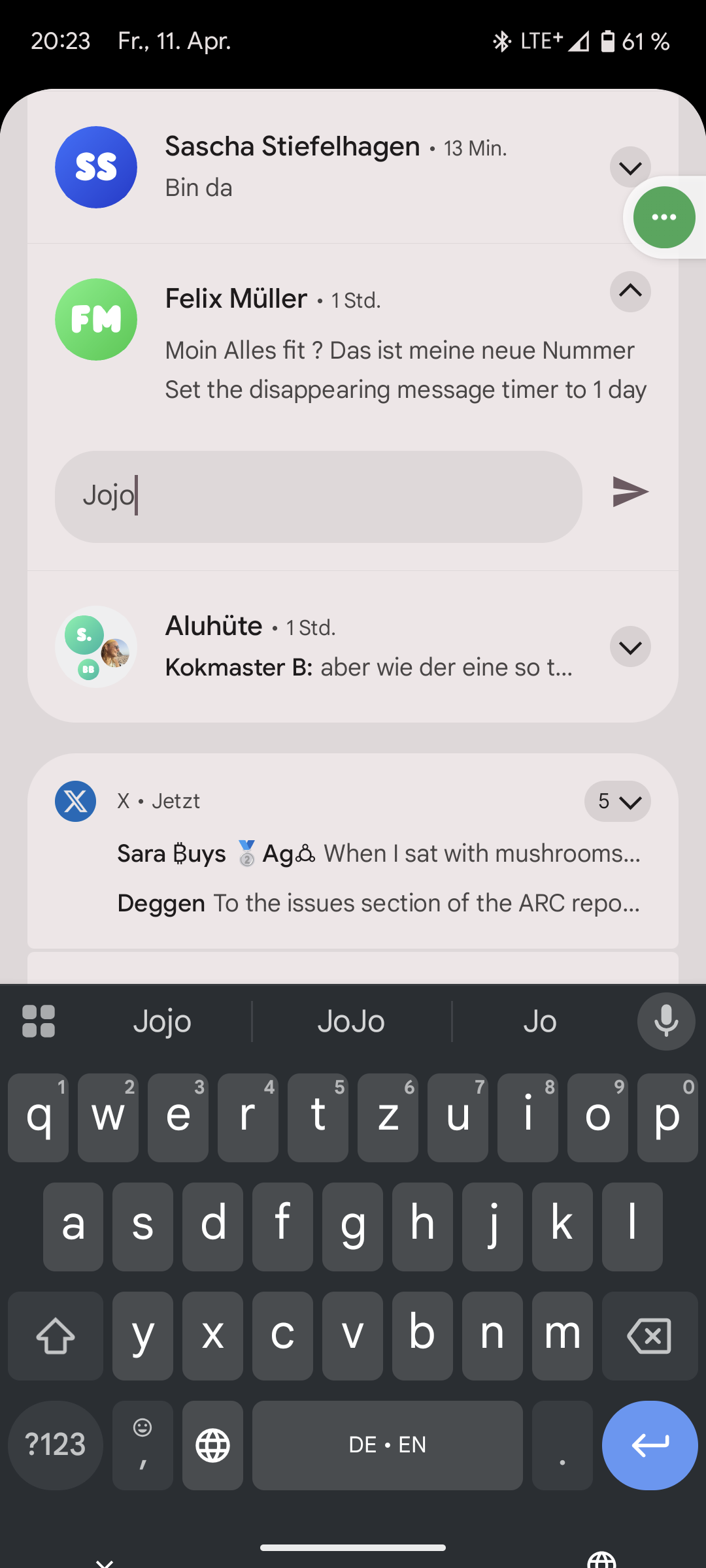706x1568 pixels.
Task: Expand the Aluhüte group notification
Action: tap(630, 647)
